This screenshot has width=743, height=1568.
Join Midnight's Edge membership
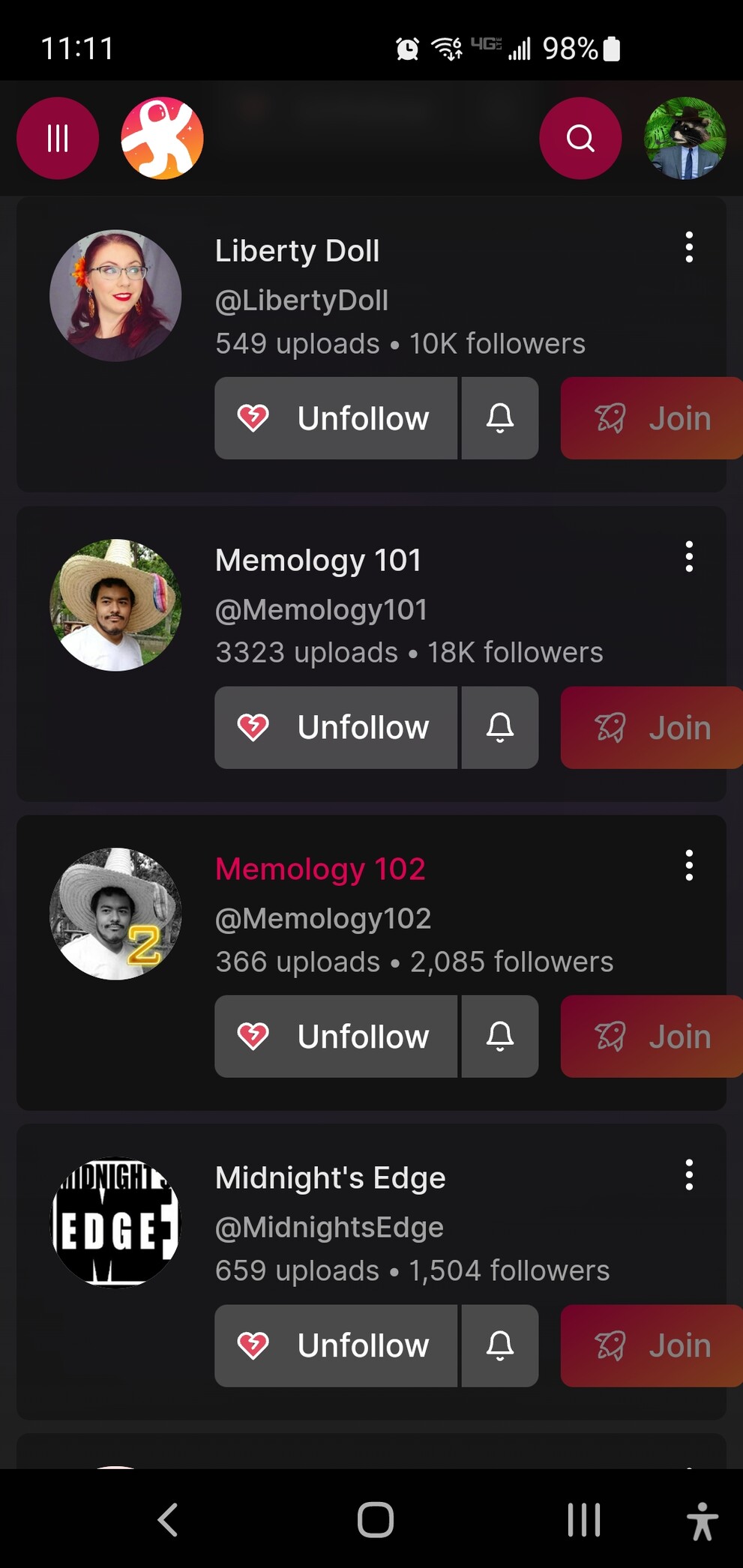coord(652,1346)
